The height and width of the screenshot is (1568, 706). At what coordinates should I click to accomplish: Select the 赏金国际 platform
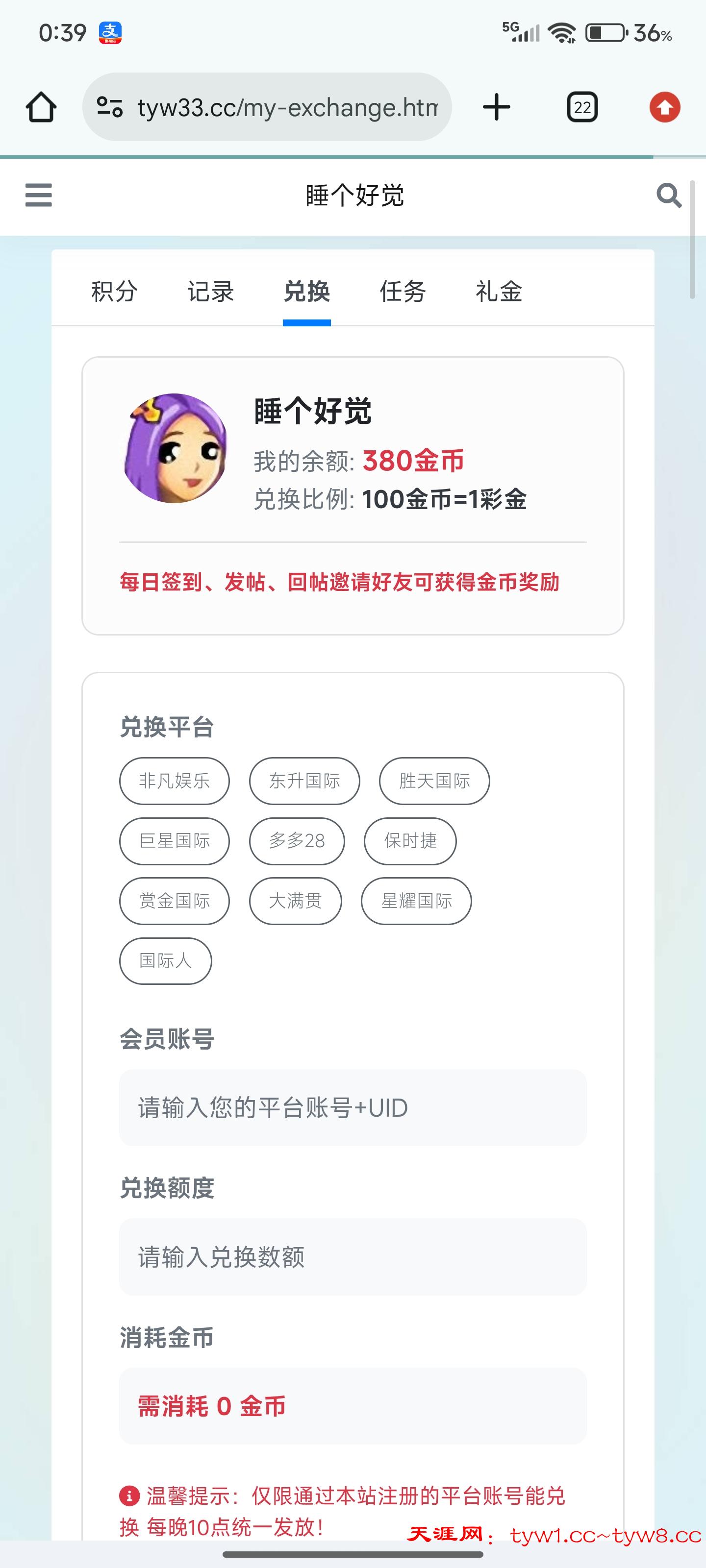[x=174, y=901]
